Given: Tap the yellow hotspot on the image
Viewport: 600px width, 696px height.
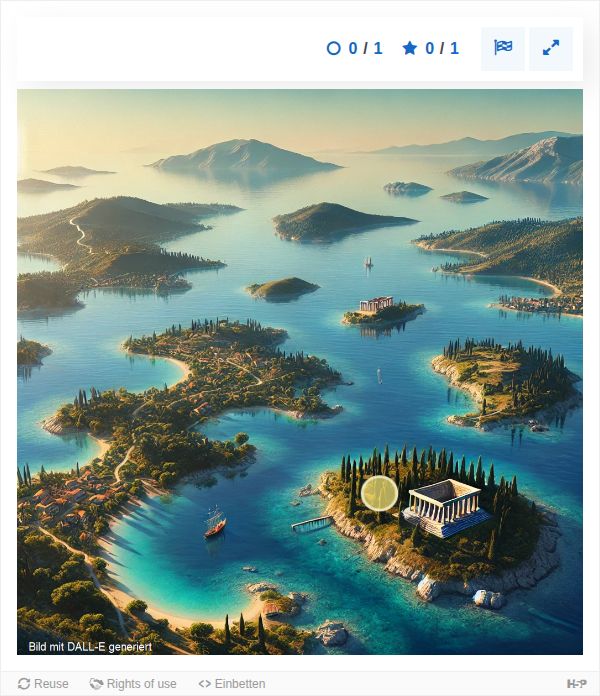Looking at the screenshot, I should click(x=379, y=493).
